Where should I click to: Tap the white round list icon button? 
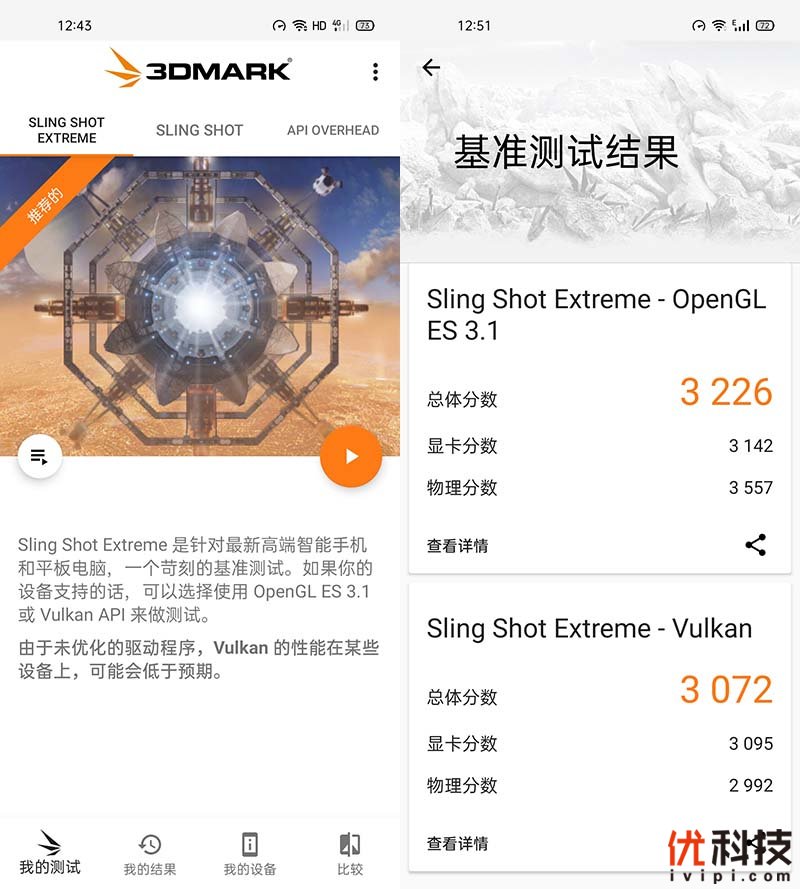[x=40, y=456]
